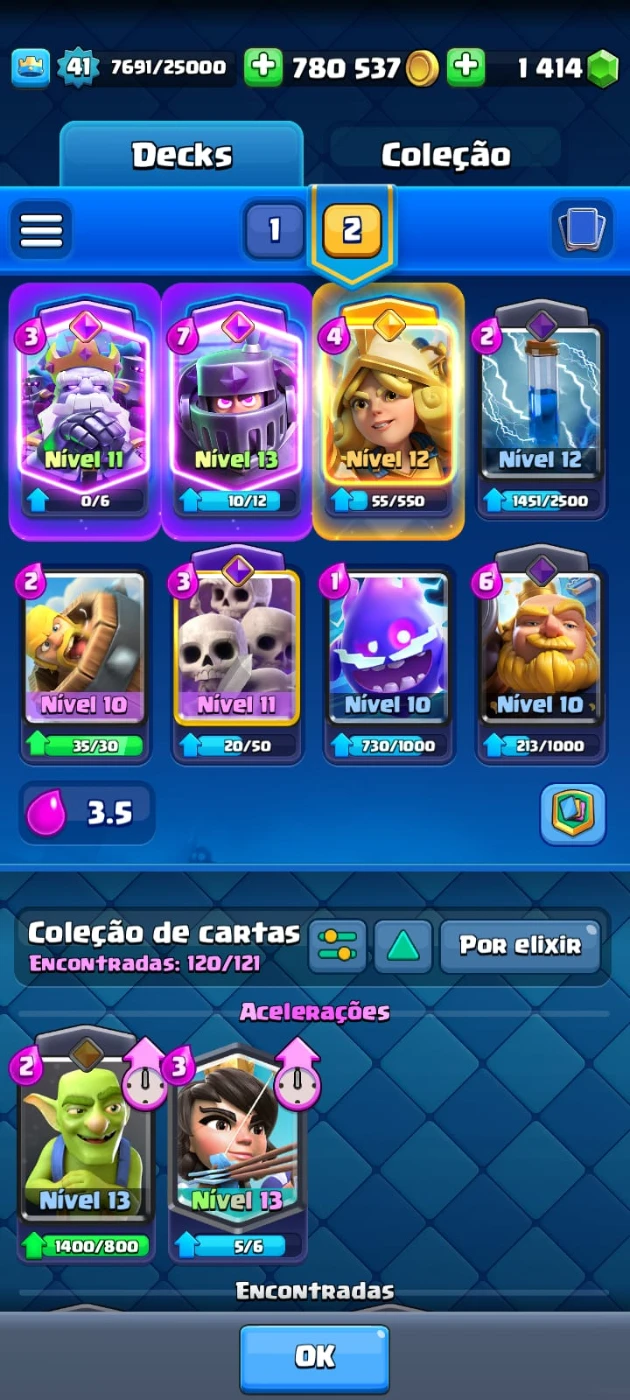Change sorting via Por elixir button
630x1400 pixels.
click(x=520, y=946)
